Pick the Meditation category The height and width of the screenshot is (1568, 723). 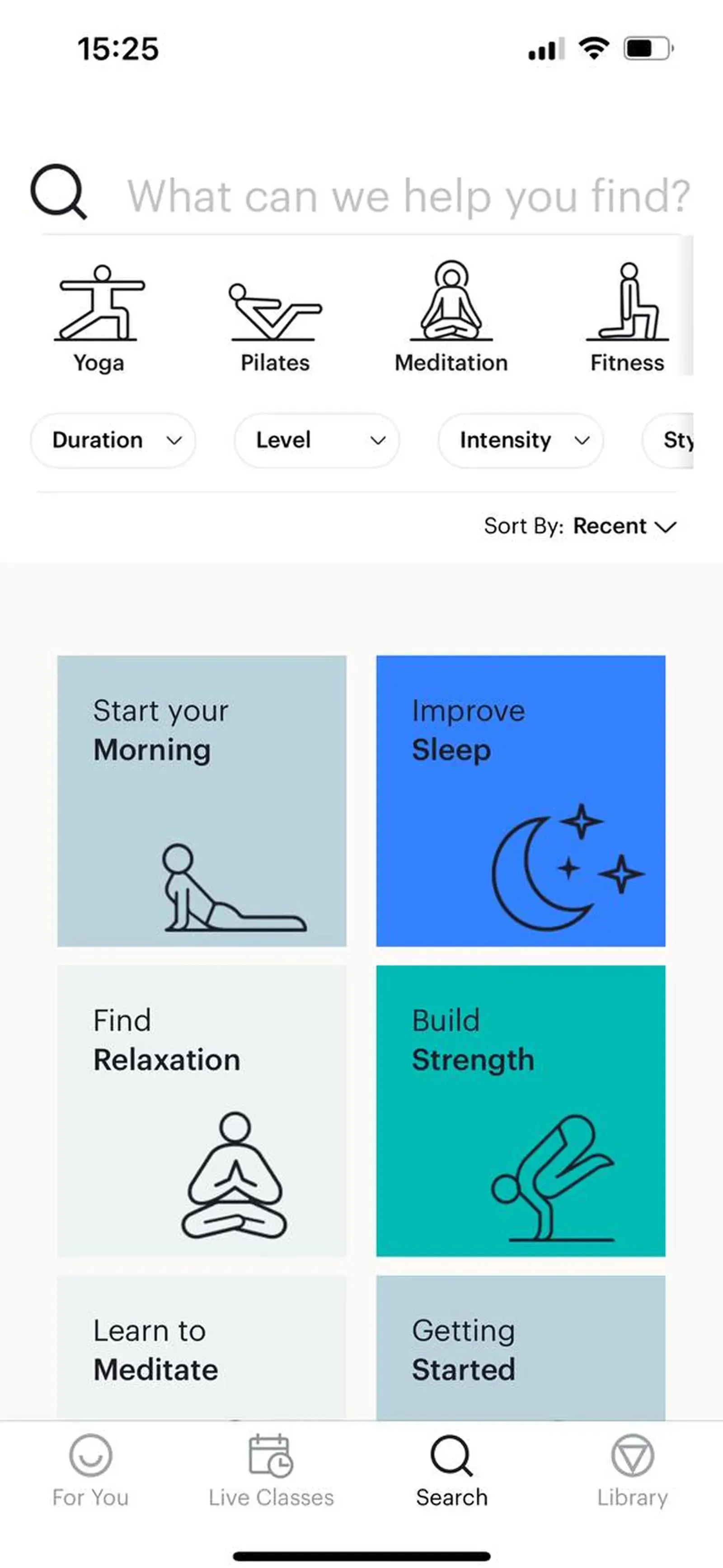tap(451, 318)
